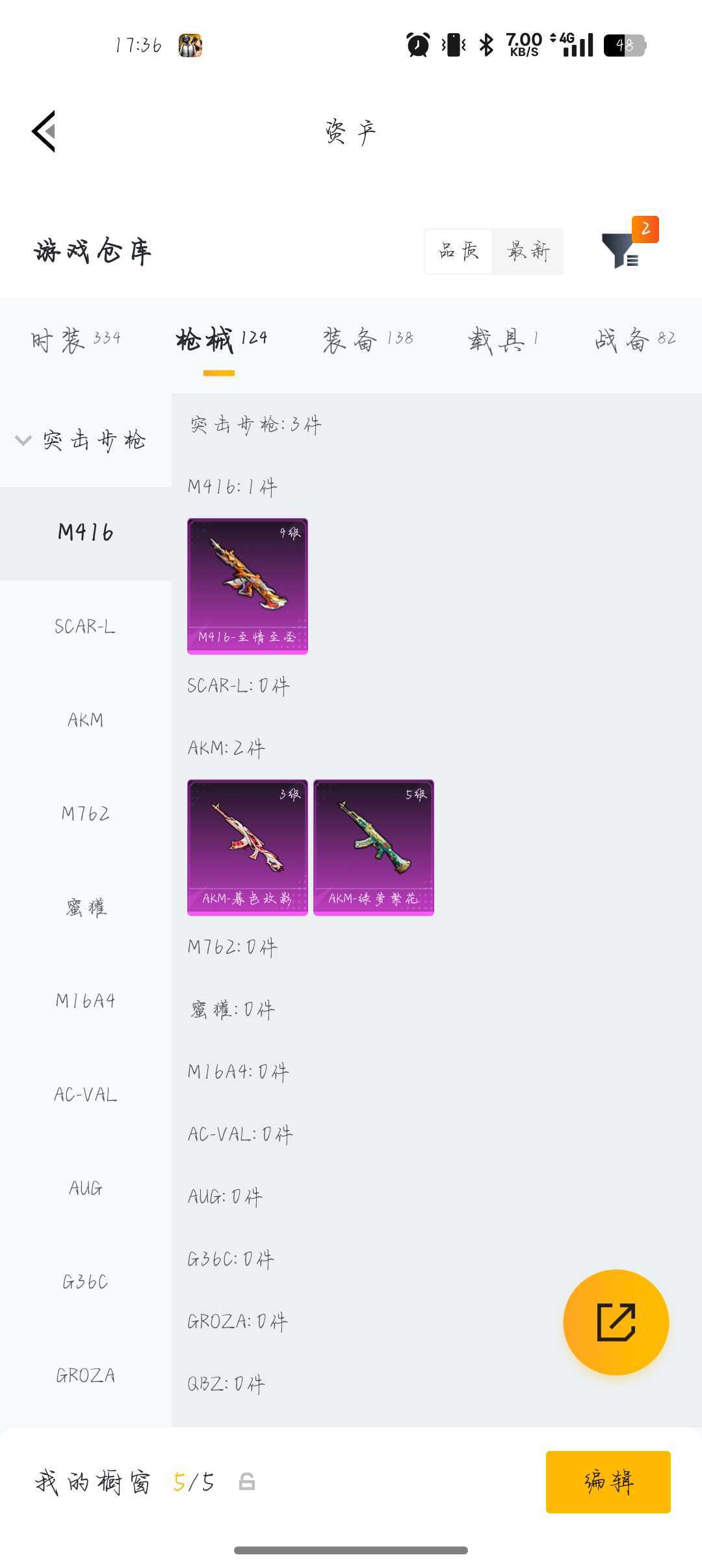Select the GROZA weapon category
This screenshot has width=702, height=1568.
click(x=85, y=1376)
